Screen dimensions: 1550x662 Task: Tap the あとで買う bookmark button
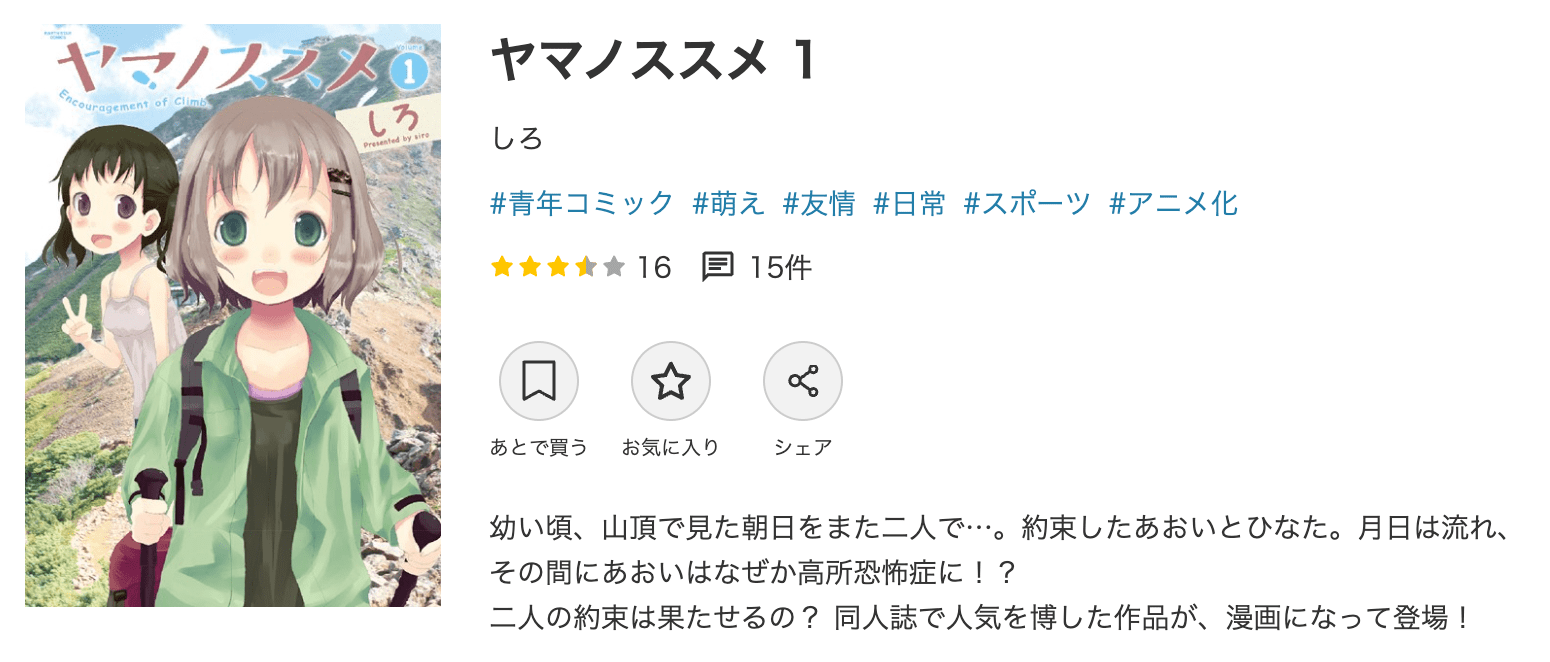[538, 381]
